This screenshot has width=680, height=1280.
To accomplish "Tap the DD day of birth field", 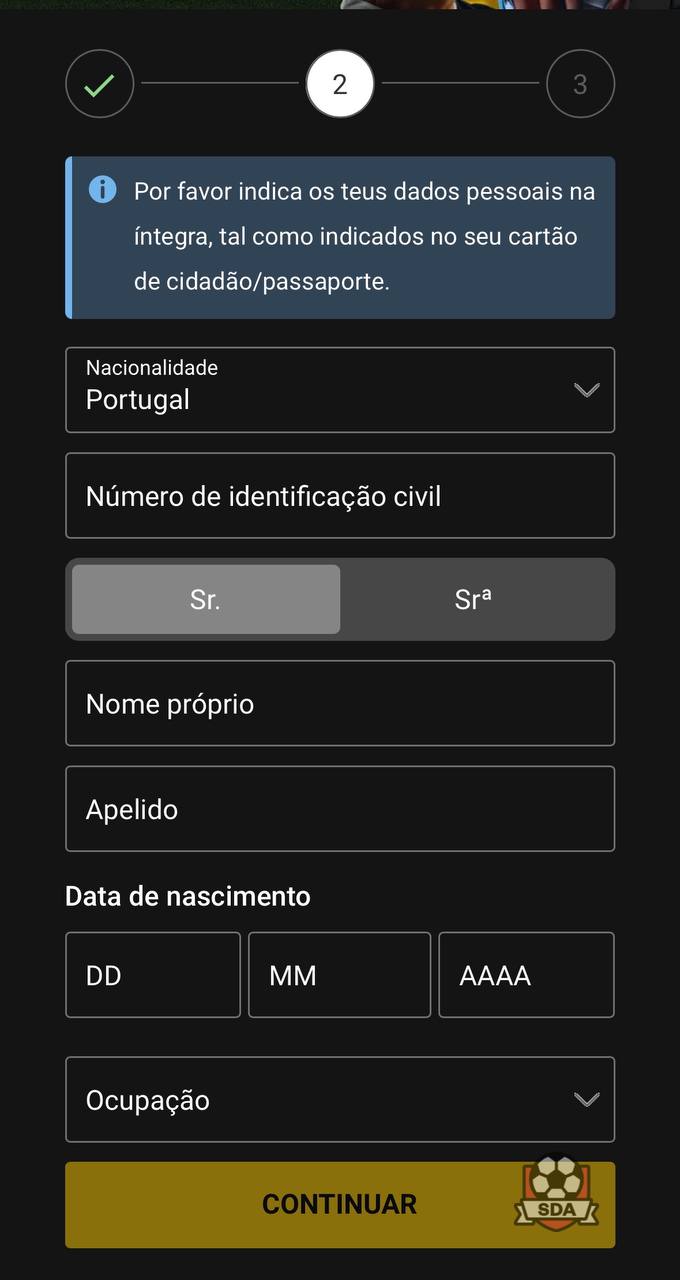I will [x=153, y=975].
